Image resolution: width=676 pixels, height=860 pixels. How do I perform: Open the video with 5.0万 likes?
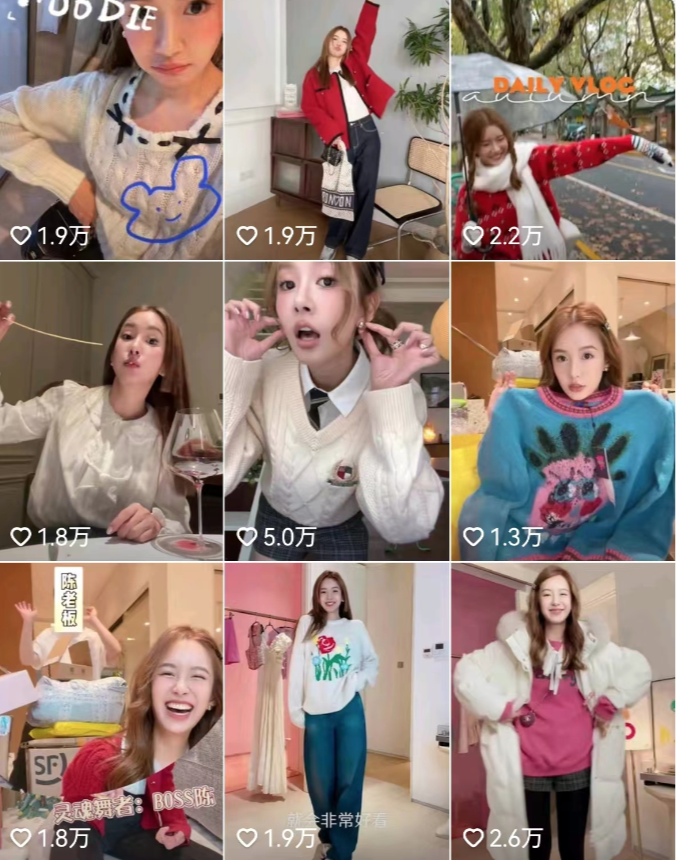336,410
